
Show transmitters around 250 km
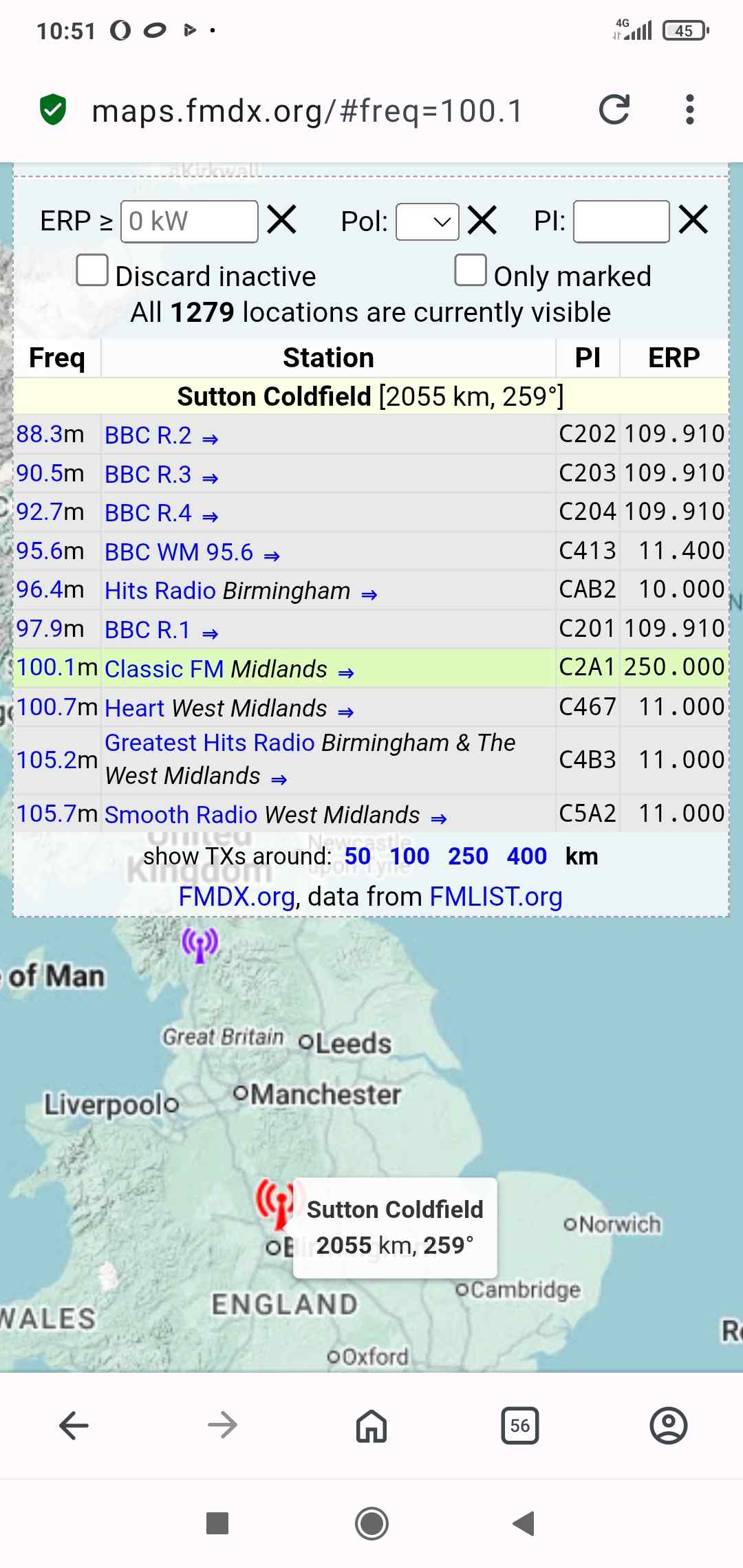pos(468,857)
